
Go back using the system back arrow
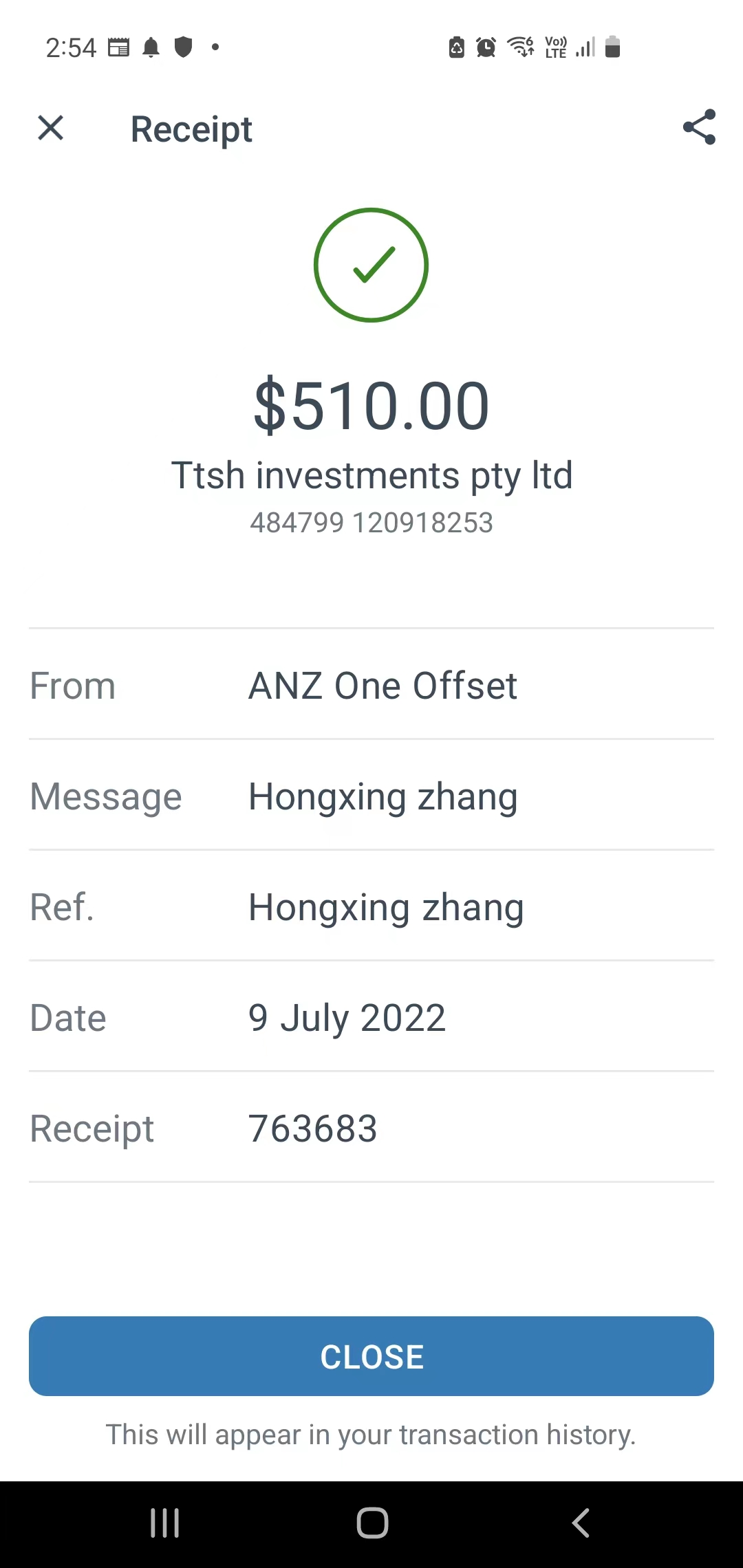pyautogui.click(x=581, y=1523)
